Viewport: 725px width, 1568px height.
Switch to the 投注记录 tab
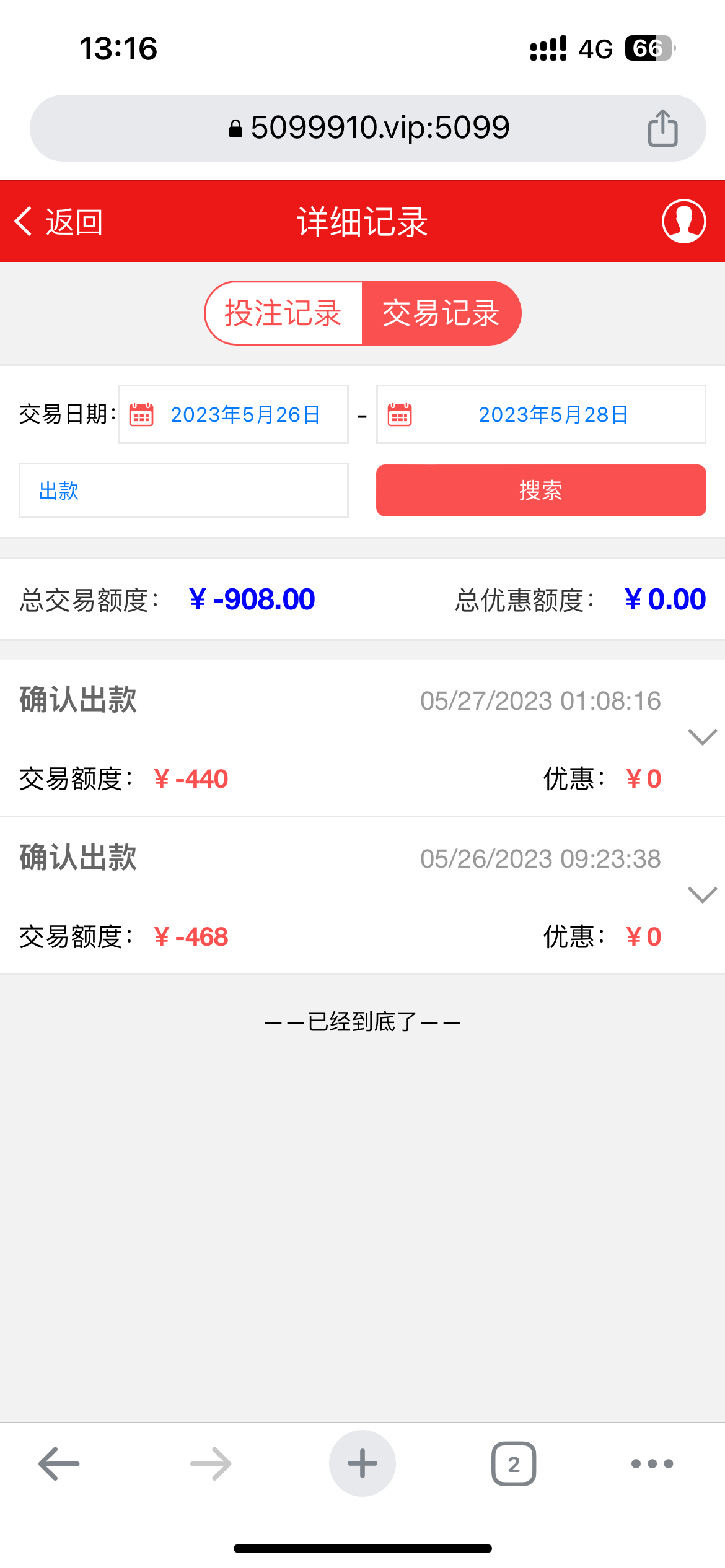[x=283, y=313]
